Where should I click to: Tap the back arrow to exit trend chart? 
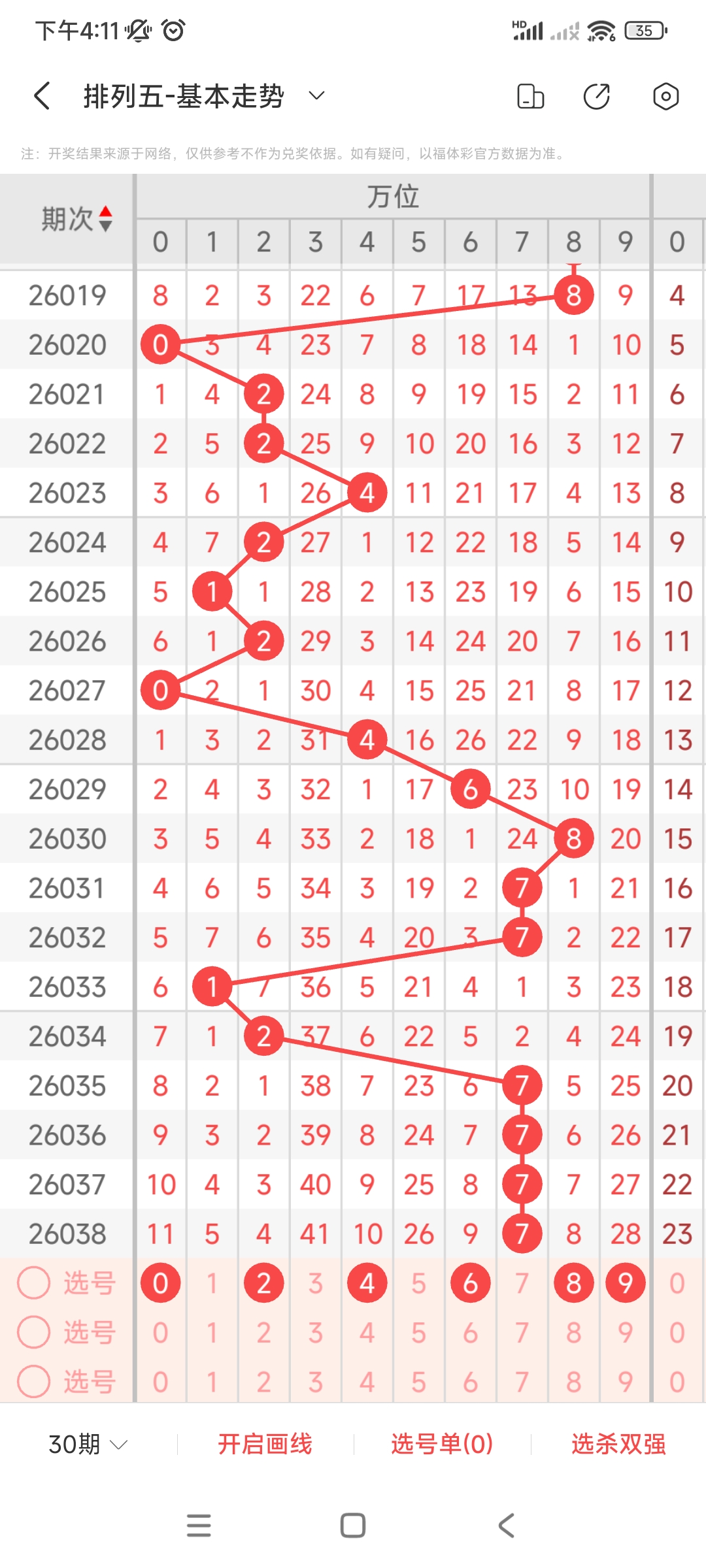click(x=42, y=95)
